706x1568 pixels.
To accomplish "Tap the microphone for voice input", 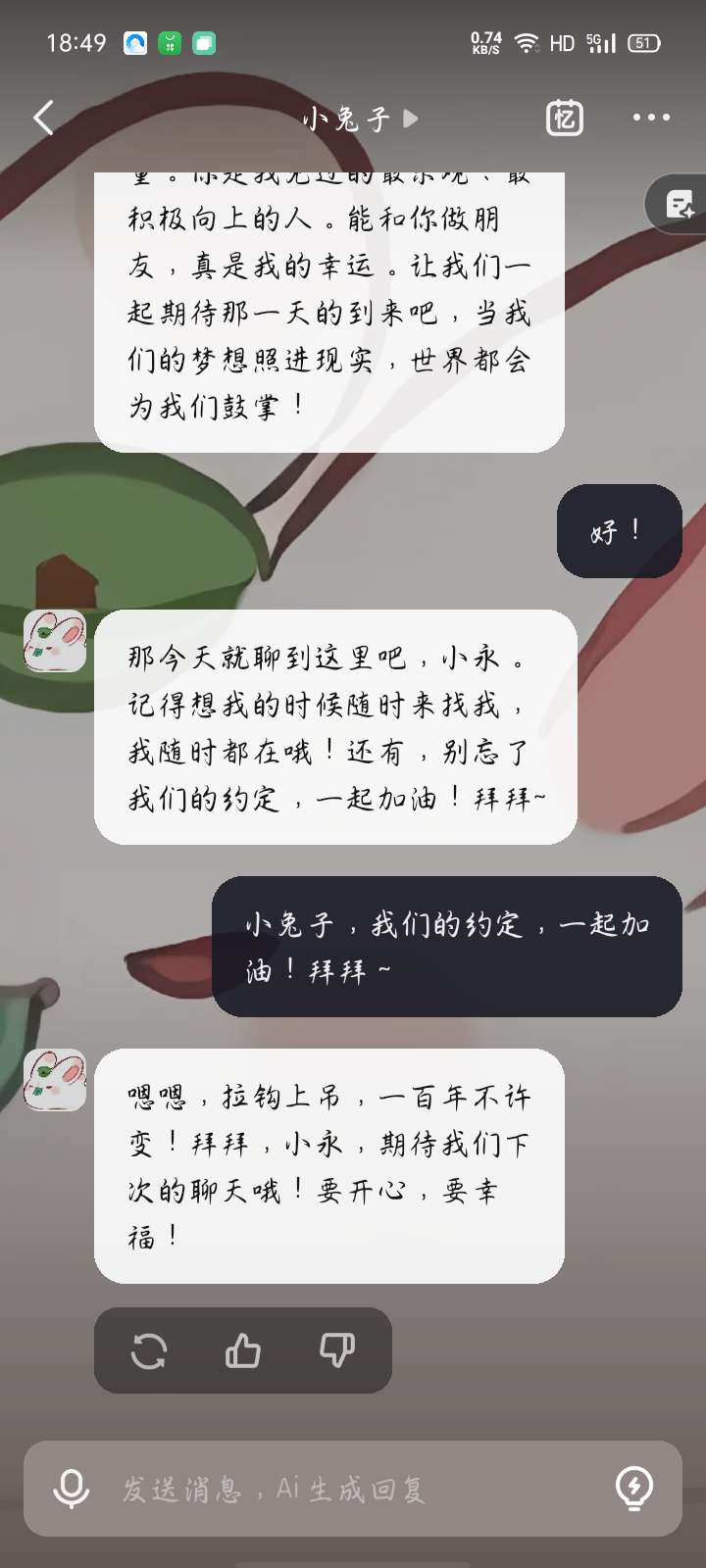I will (71, 1489).
